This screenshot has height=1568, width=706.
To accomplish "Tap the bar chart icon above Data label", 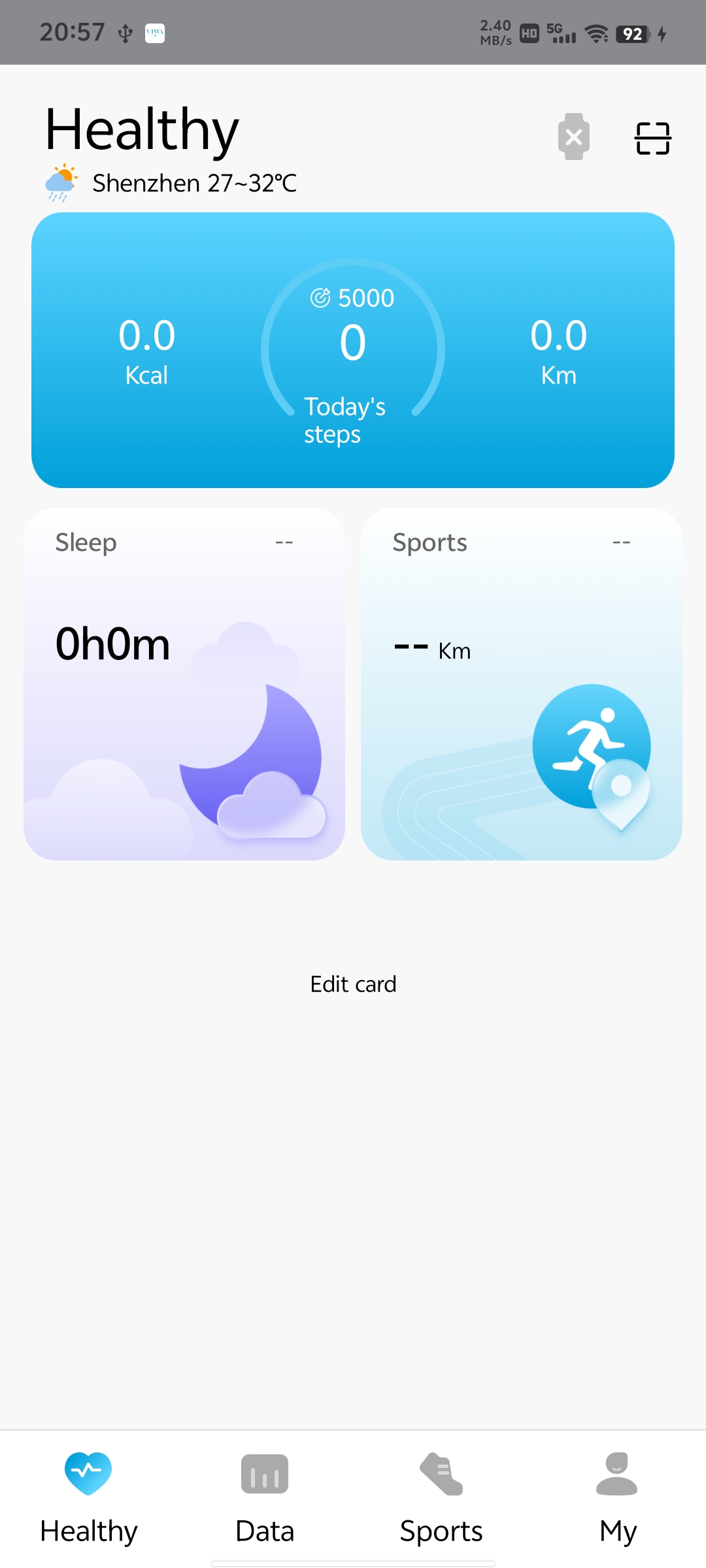I will point(264,1474).
